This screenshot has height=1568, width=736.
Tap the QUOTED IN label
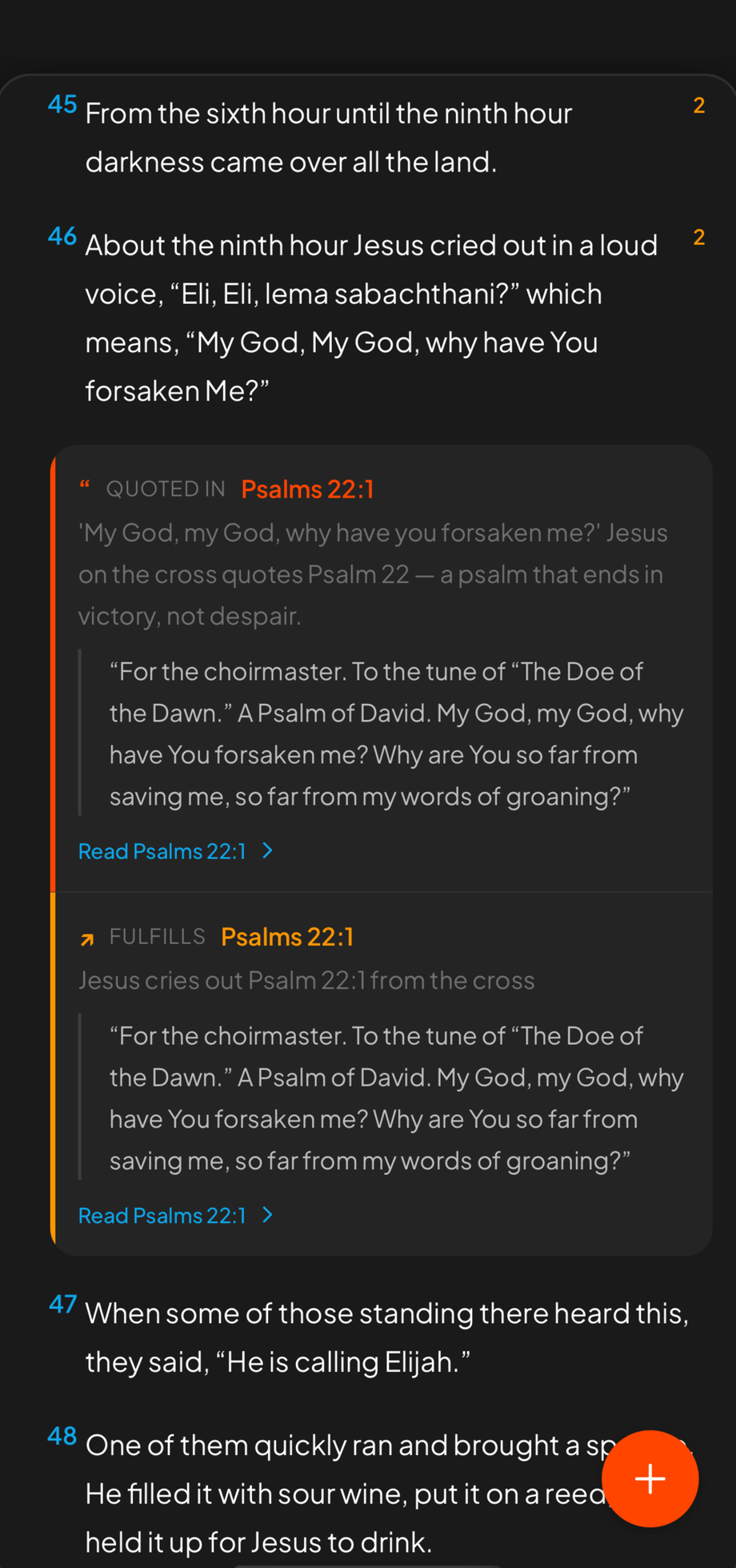click(166, 489)
